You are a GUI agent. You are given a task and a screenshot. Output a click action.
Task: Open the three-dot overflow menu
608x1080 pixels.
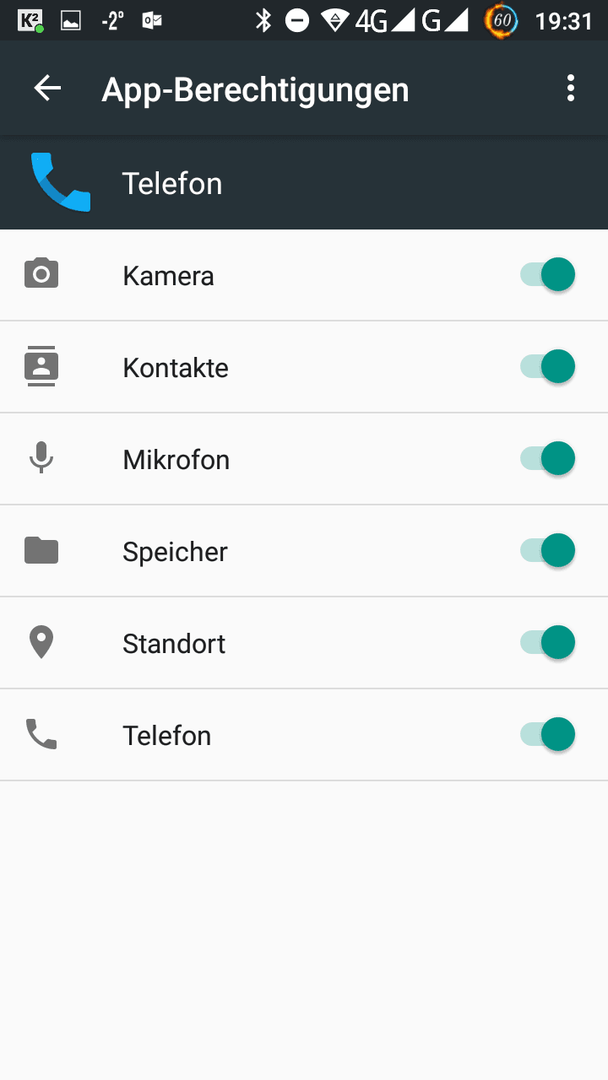(x=570, y=88)
